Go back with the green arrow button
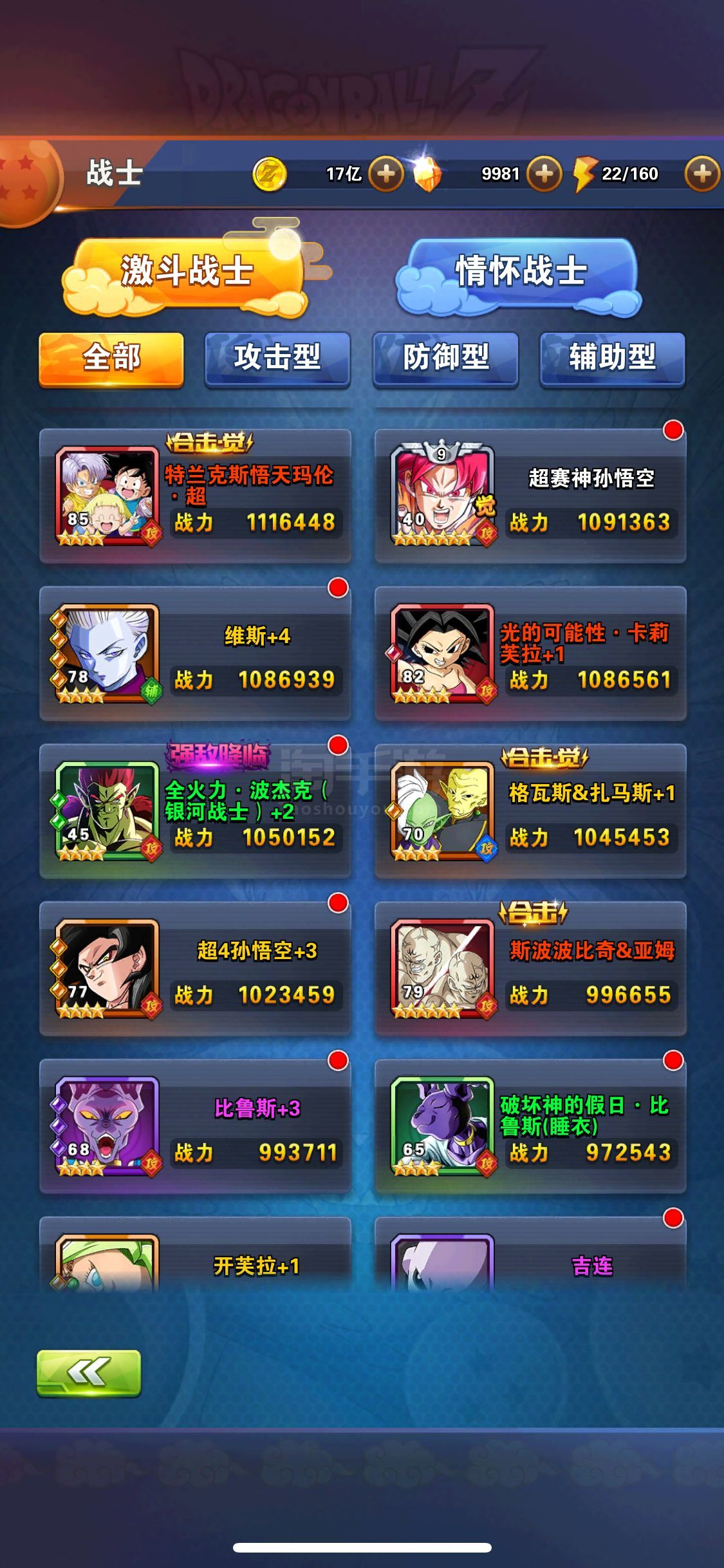Screen dimensions: 724x1568 (89, 1373)
